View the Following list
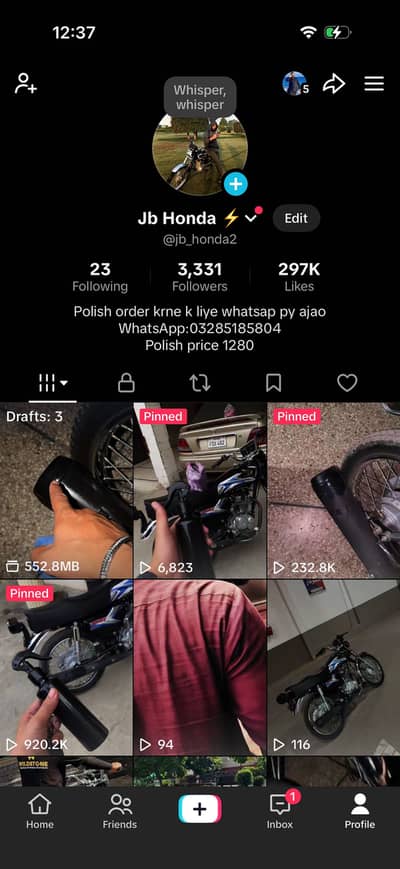The width and height of the screenshot is (400, 869). [x=100, y=277]
